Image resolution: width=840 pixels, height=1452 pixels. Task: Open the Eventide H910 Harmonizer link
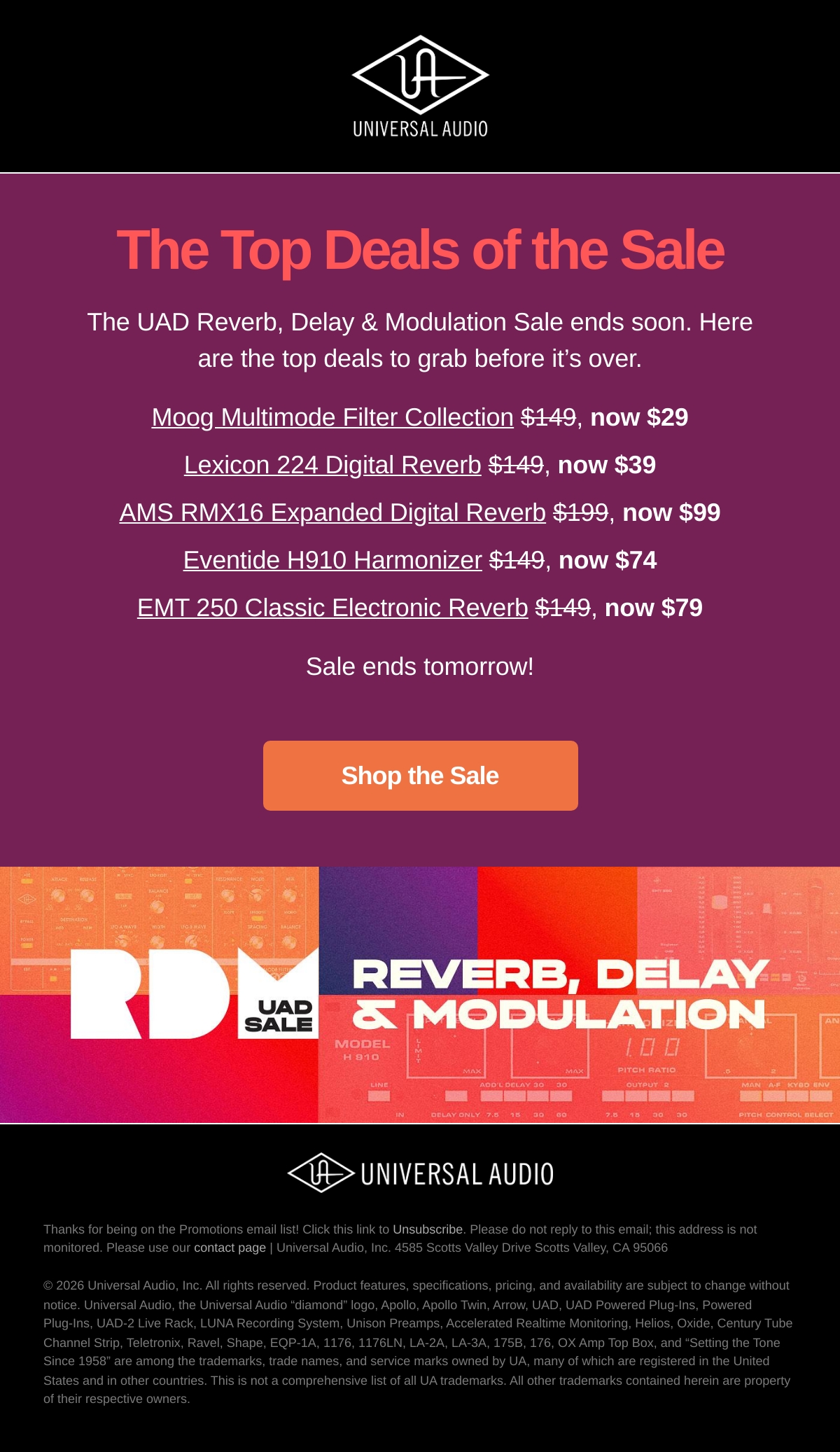coord(332,560)
